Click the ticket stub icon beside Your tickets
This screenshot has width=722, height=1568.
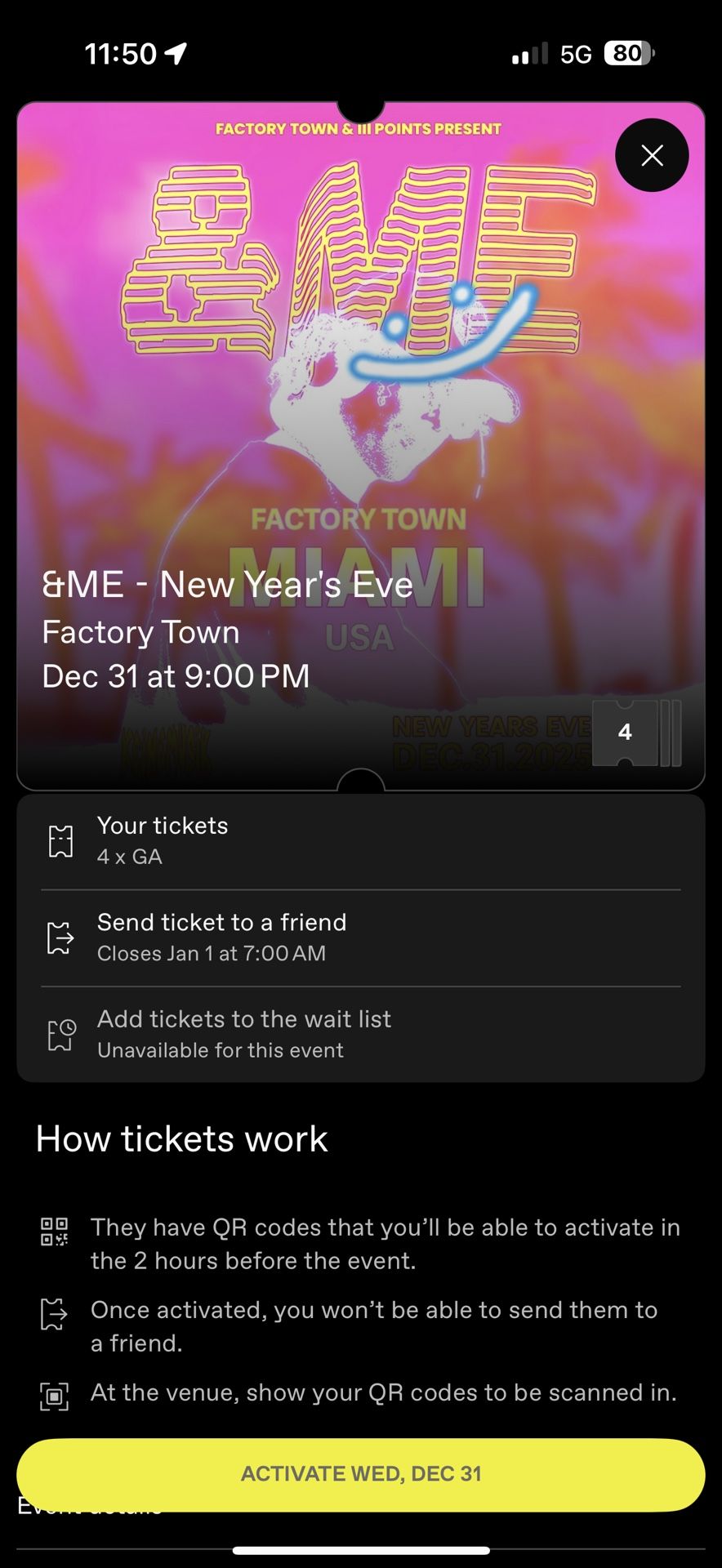(x=60, y=840)
